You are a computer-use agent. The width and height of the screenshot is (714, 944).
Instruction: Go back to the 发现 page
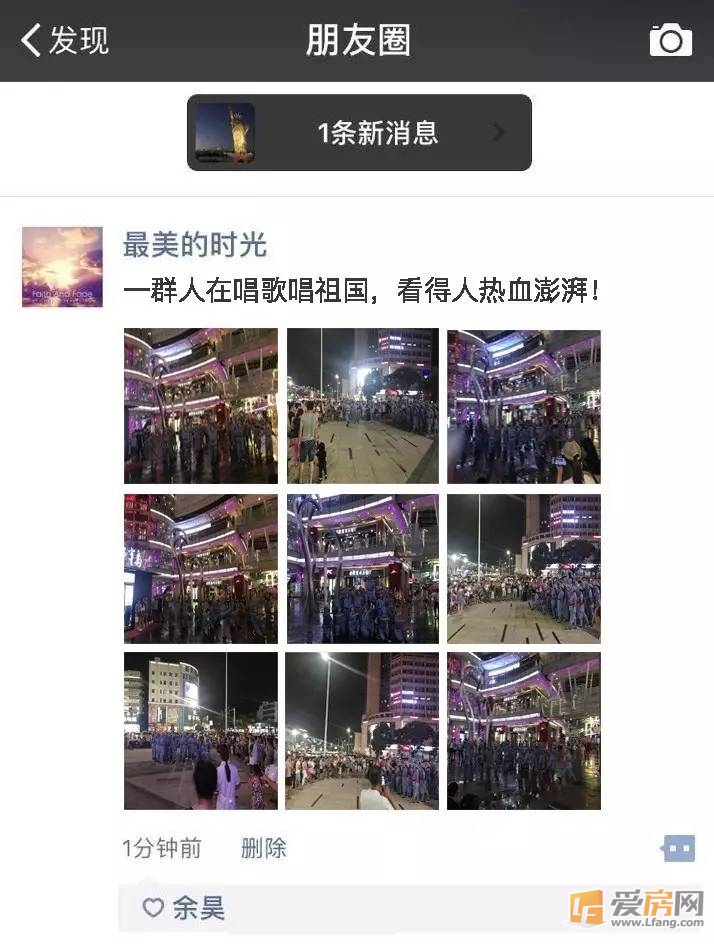point(65,40)
